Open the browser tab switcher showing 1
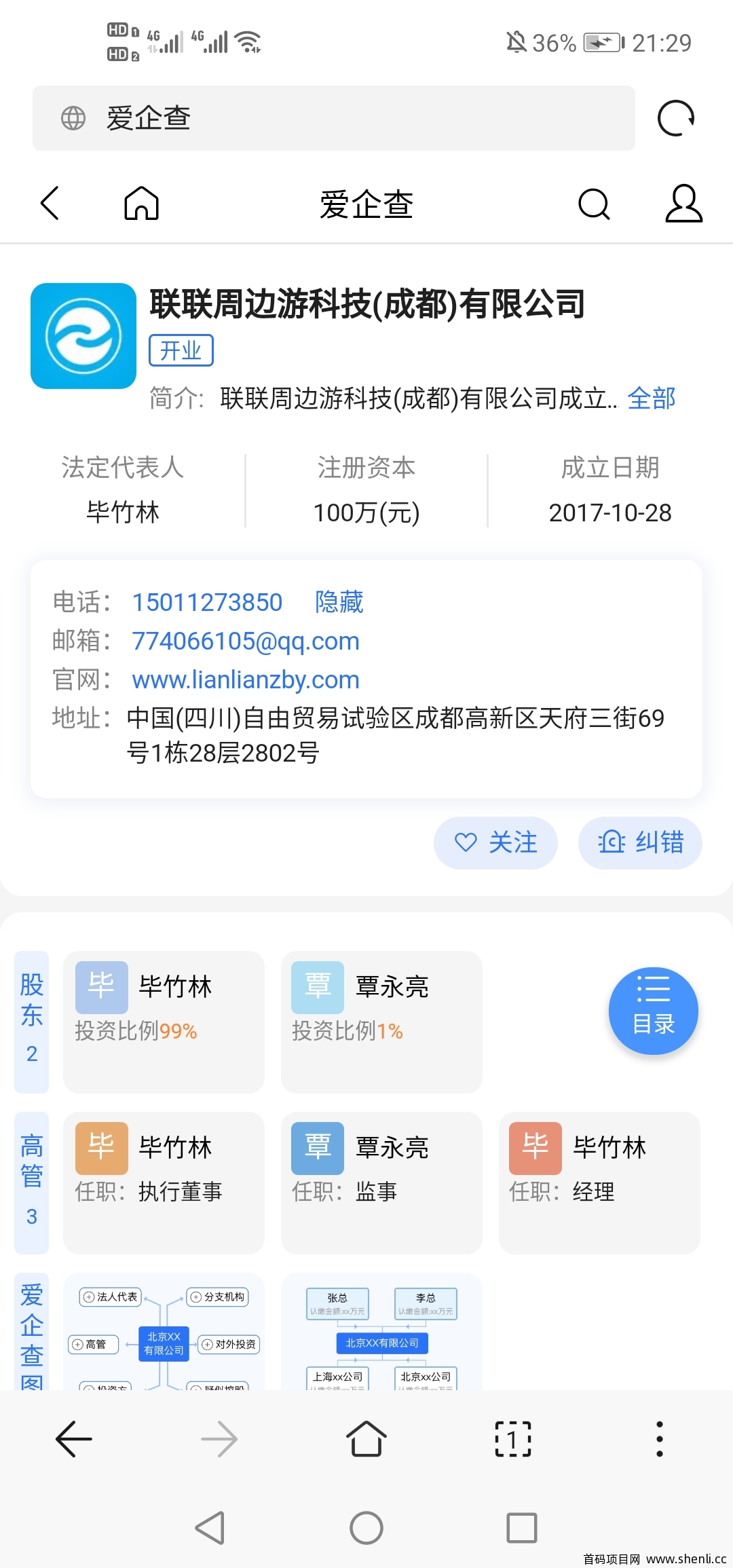 512,1439
